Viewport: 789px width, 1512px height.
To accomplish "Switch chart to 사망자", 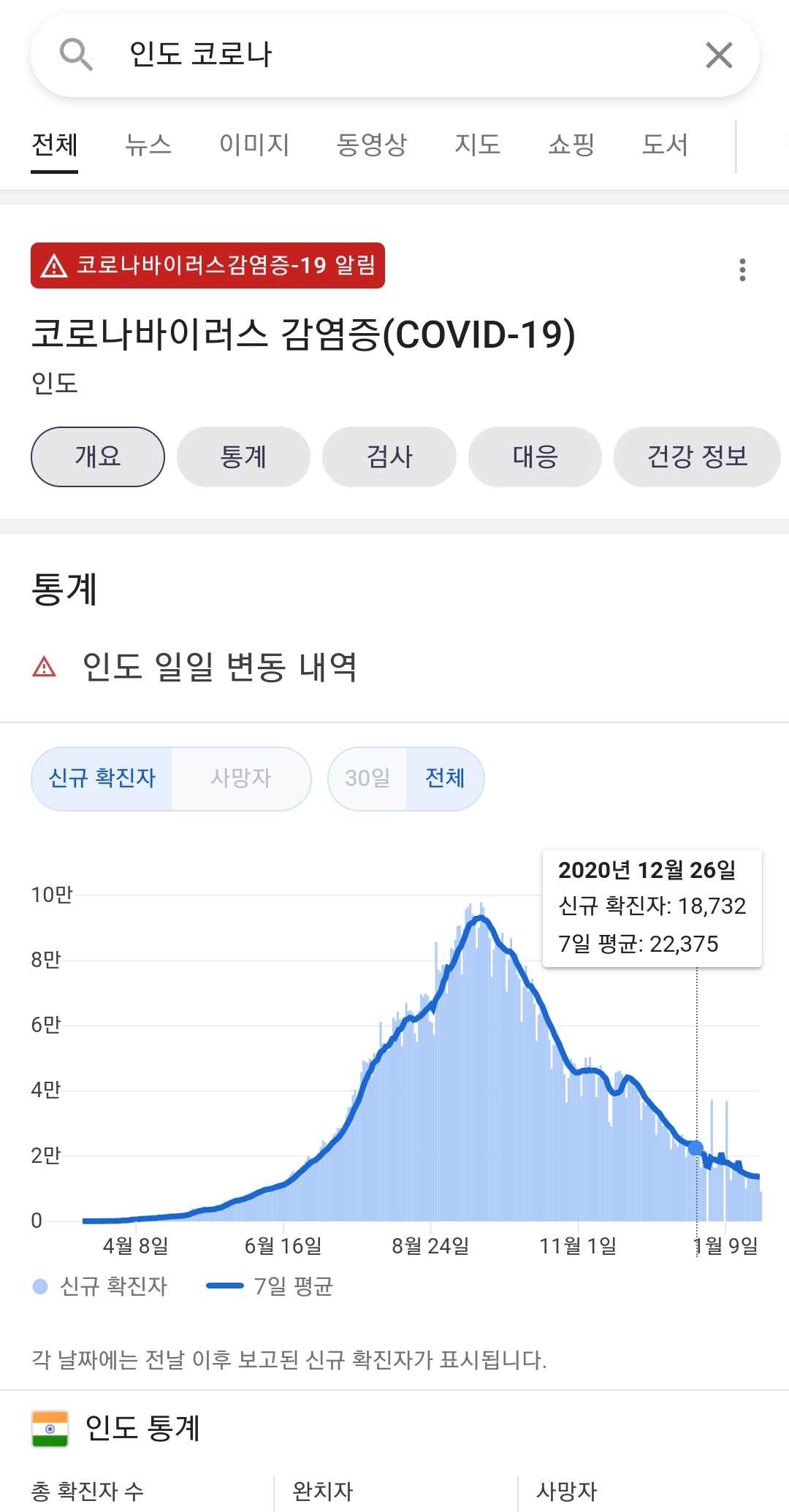I will point(241,779).
